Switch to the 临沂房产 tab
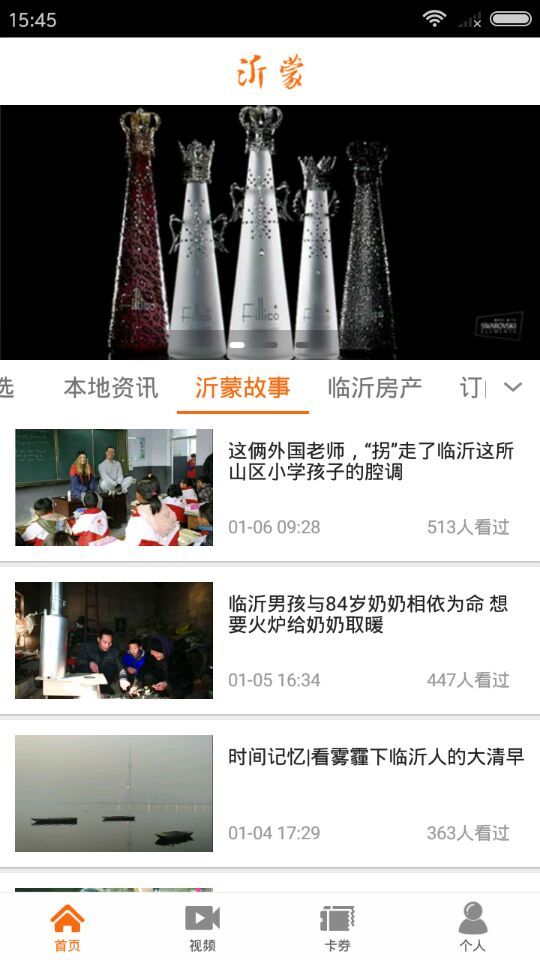Screen dimensions: 540x960 point(375,388)
